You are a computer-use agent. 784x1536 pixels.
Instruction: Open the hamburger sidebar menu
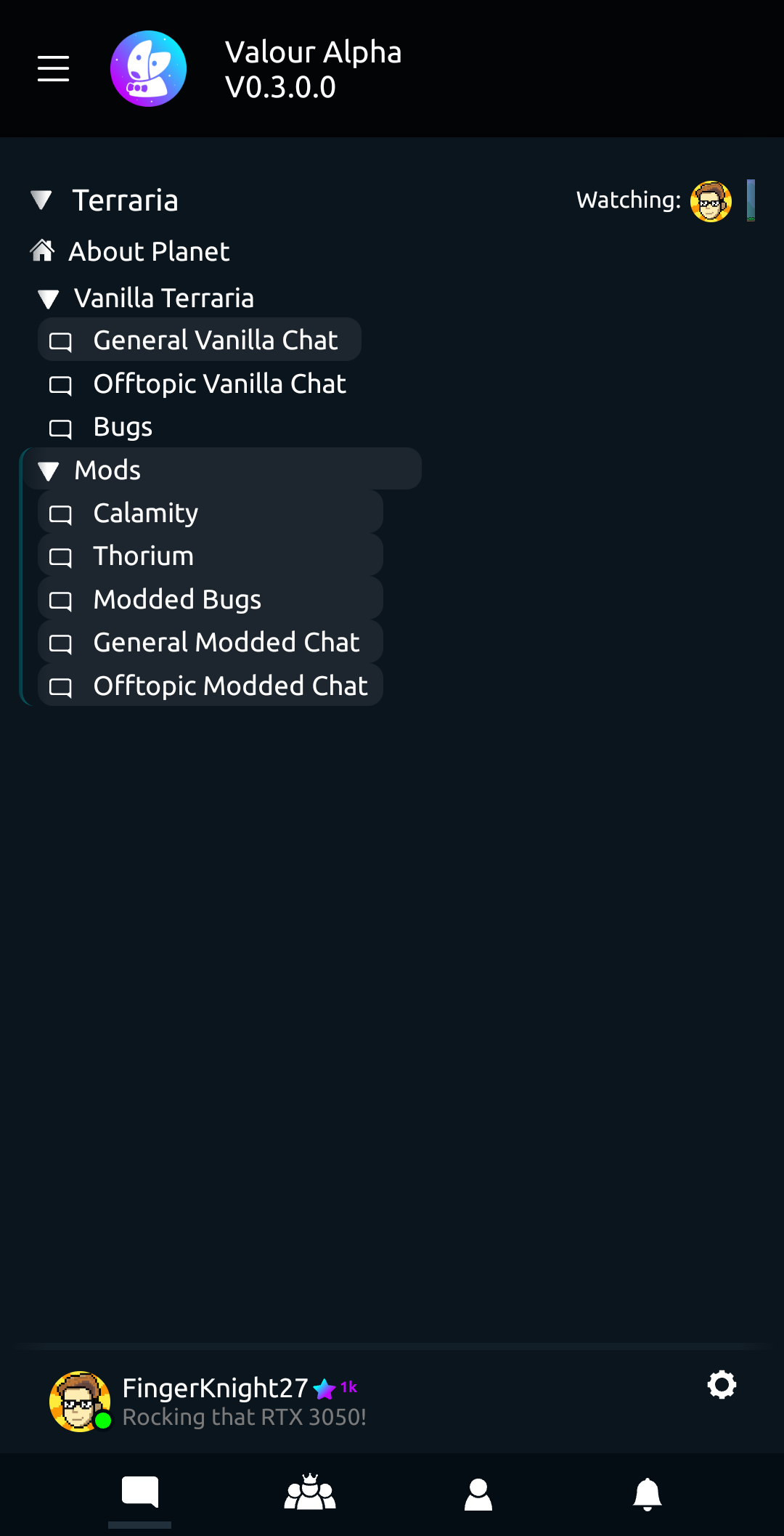[52, 68]
